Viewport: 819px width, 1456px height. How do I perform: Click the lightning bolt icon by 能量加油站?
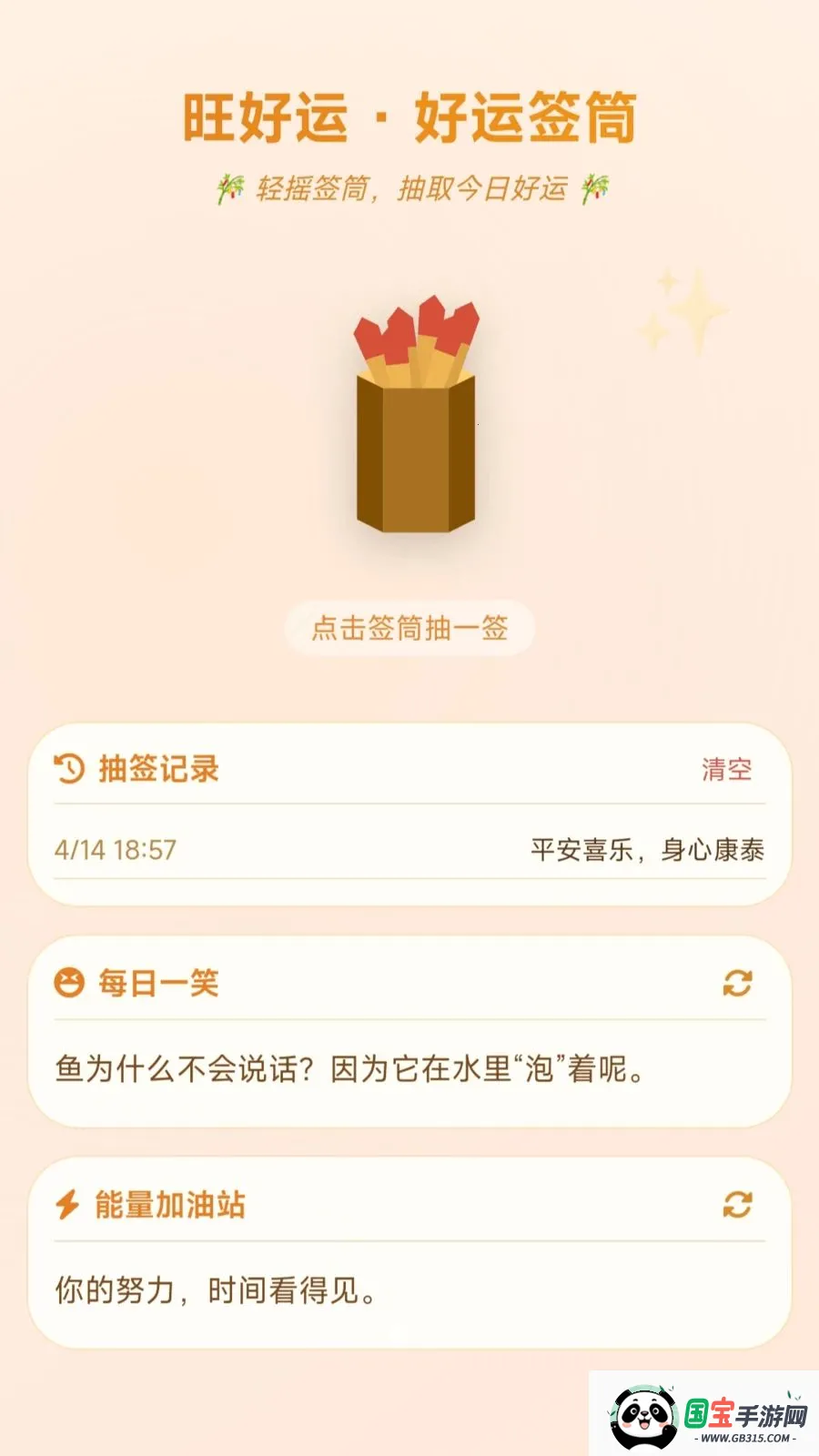tap(66, 1205)
